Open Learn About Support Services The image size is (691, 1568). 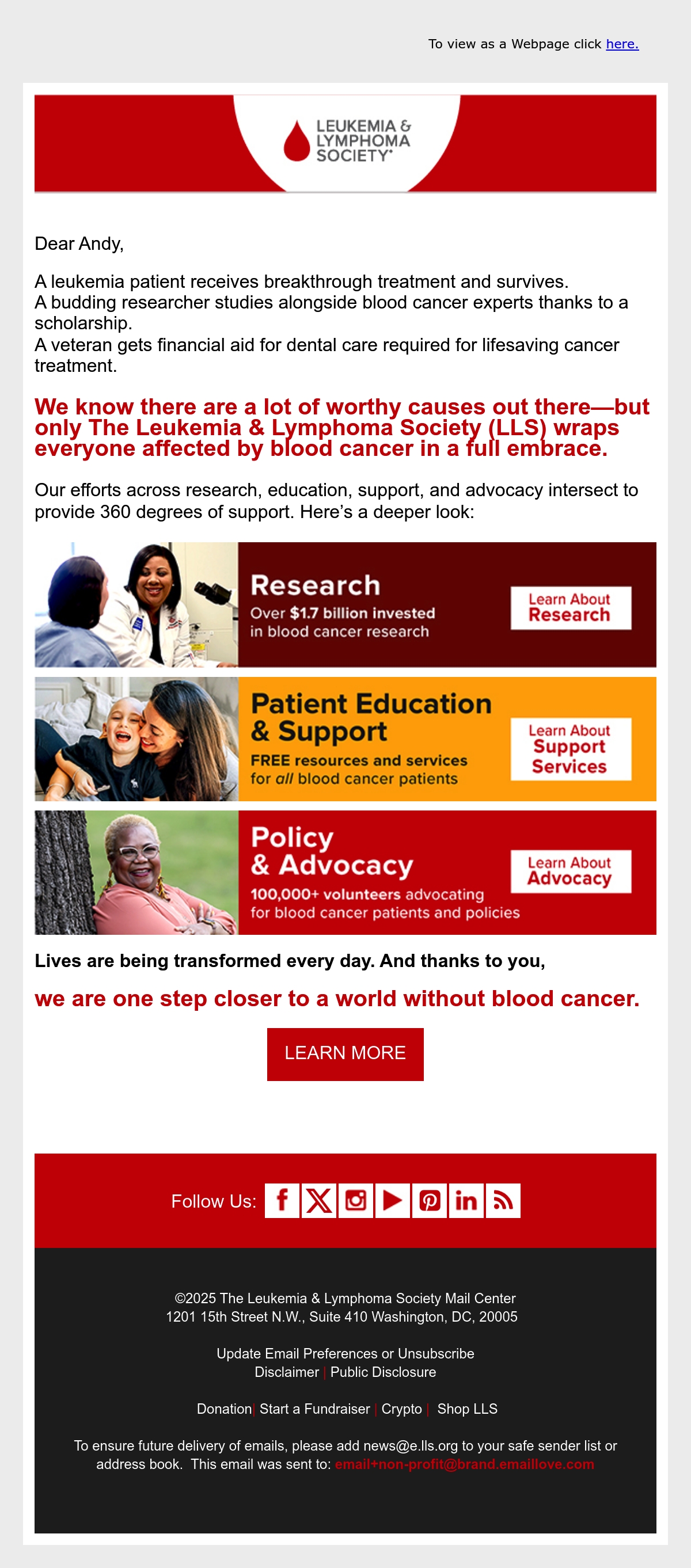[571, 749]
